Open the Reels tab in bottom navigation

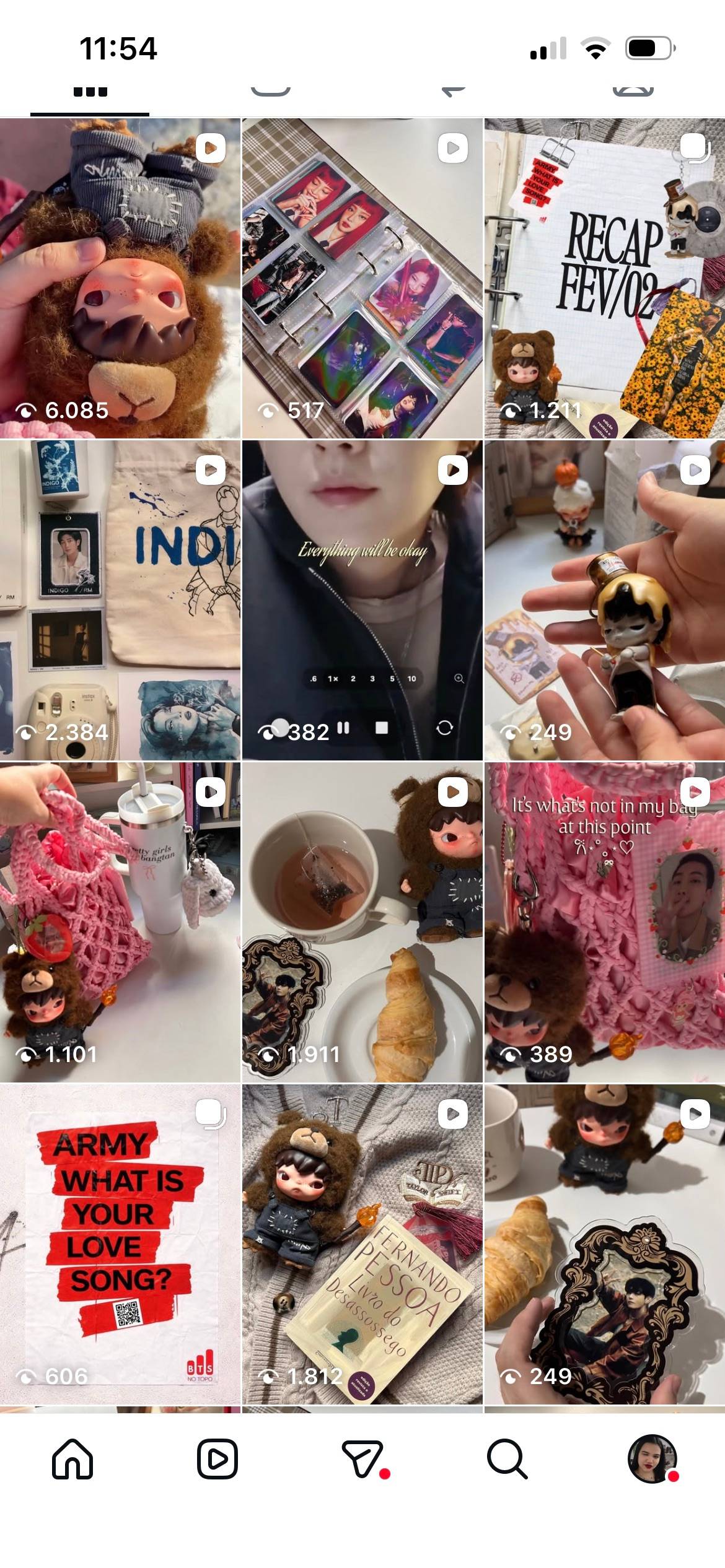217,1459
